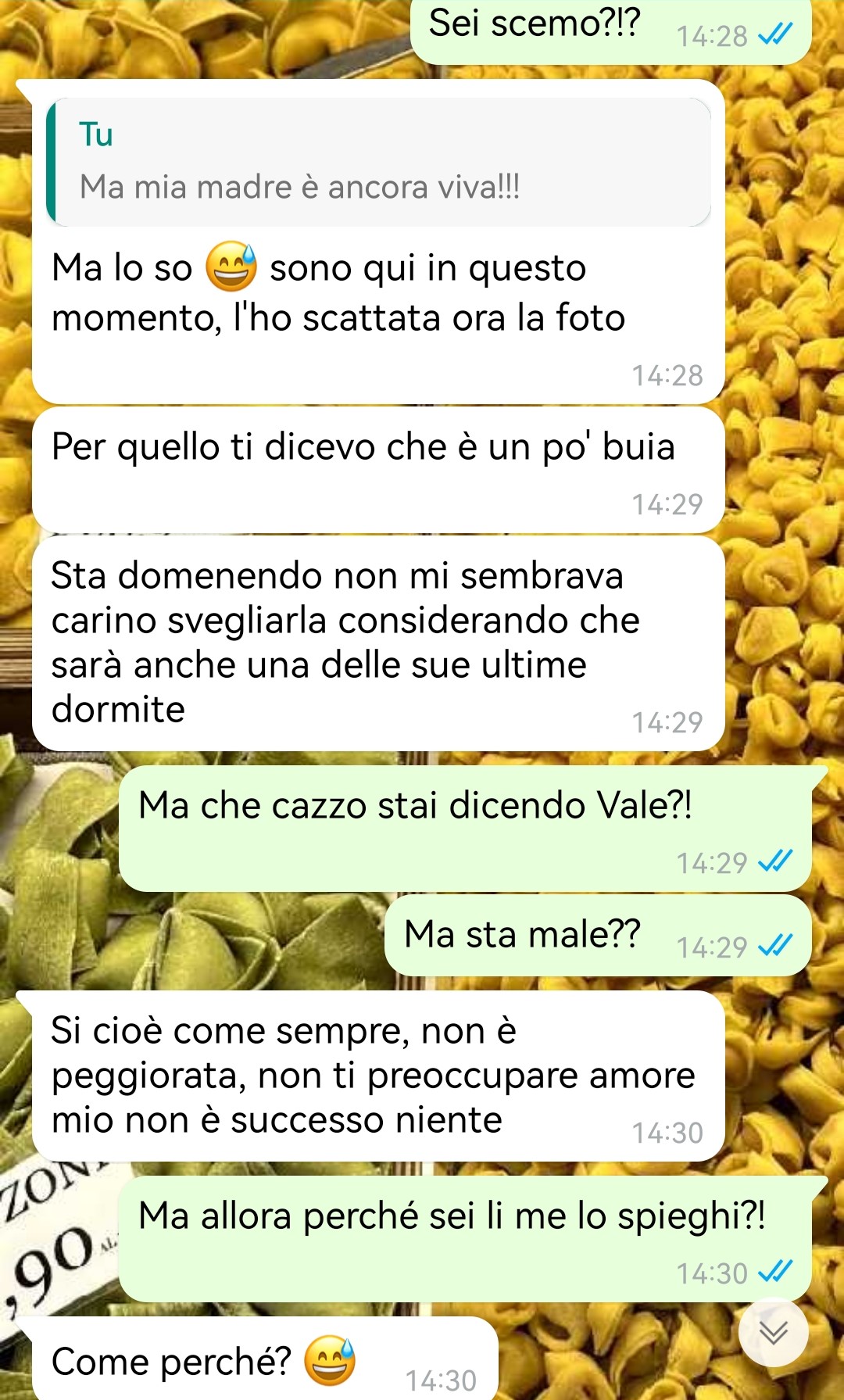This screenshot has height=1400, width=844.
Task: Open the quoted message 'Ma mia madre è ancora viva!!!'
Action: [379, 162]
